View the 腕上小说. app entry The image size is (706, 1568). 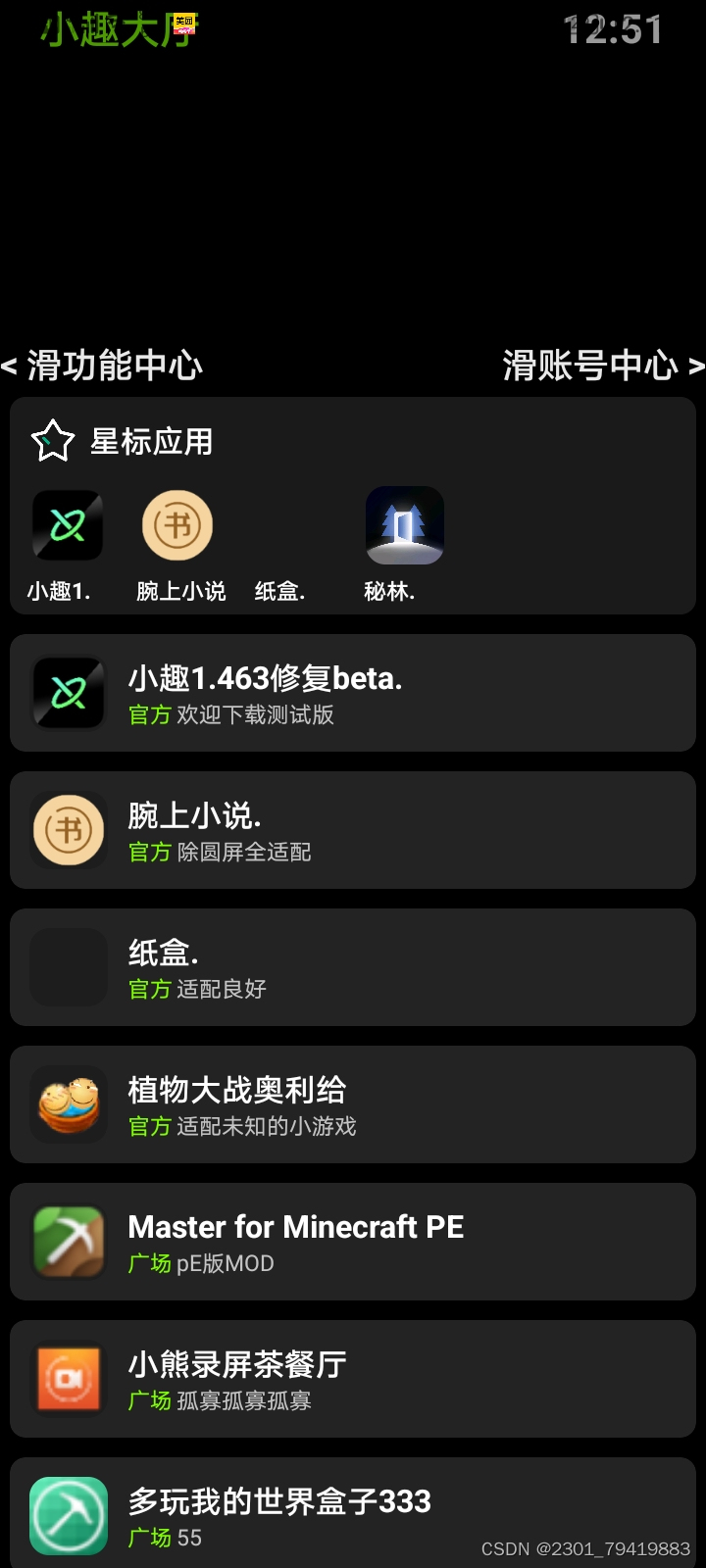tap(353, 830)
